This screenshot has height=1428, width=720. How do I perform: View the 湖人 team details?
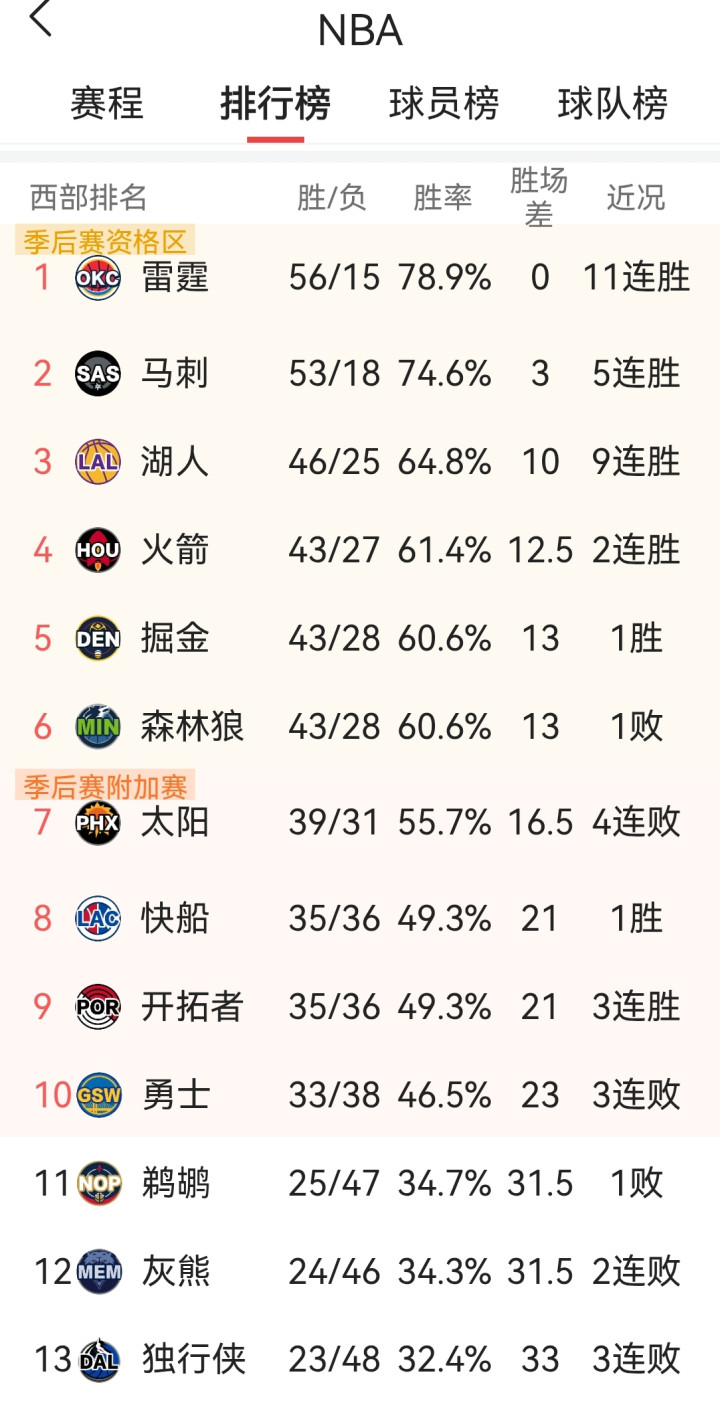[360, 461]
